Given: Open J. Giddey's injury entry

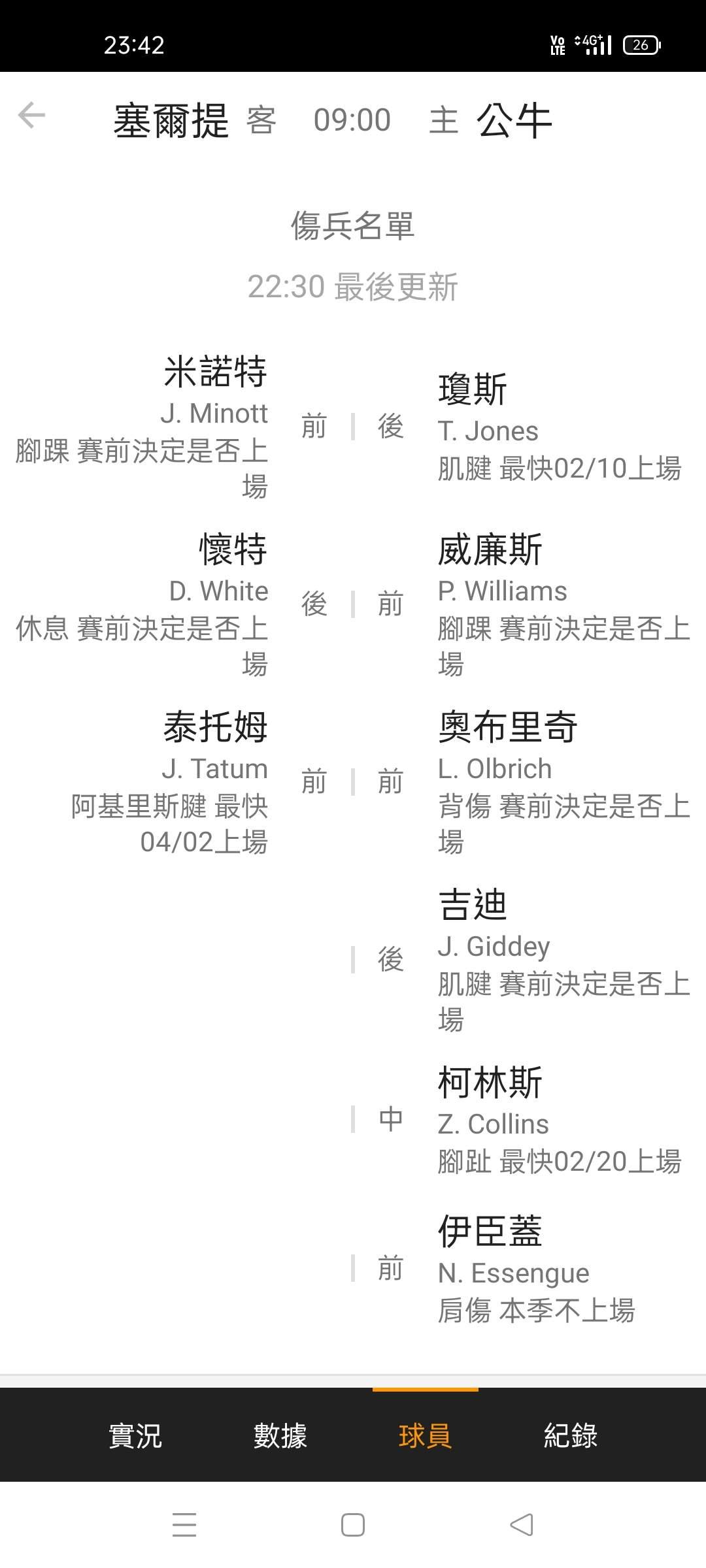Looking at the screenshot, I should point(563,960).
